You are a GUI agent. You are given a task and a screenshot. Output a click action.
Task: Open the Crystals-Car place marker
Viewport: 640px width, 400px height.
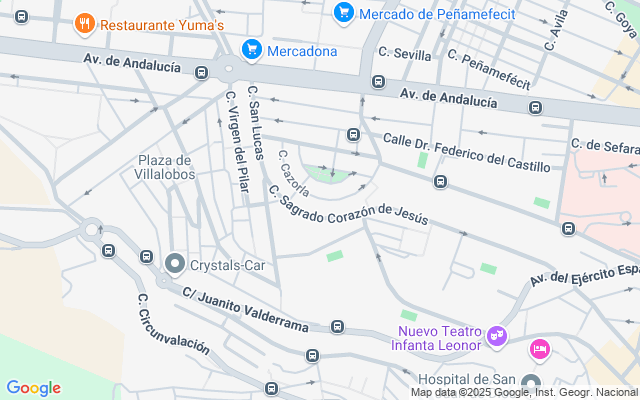click(175, 265)
